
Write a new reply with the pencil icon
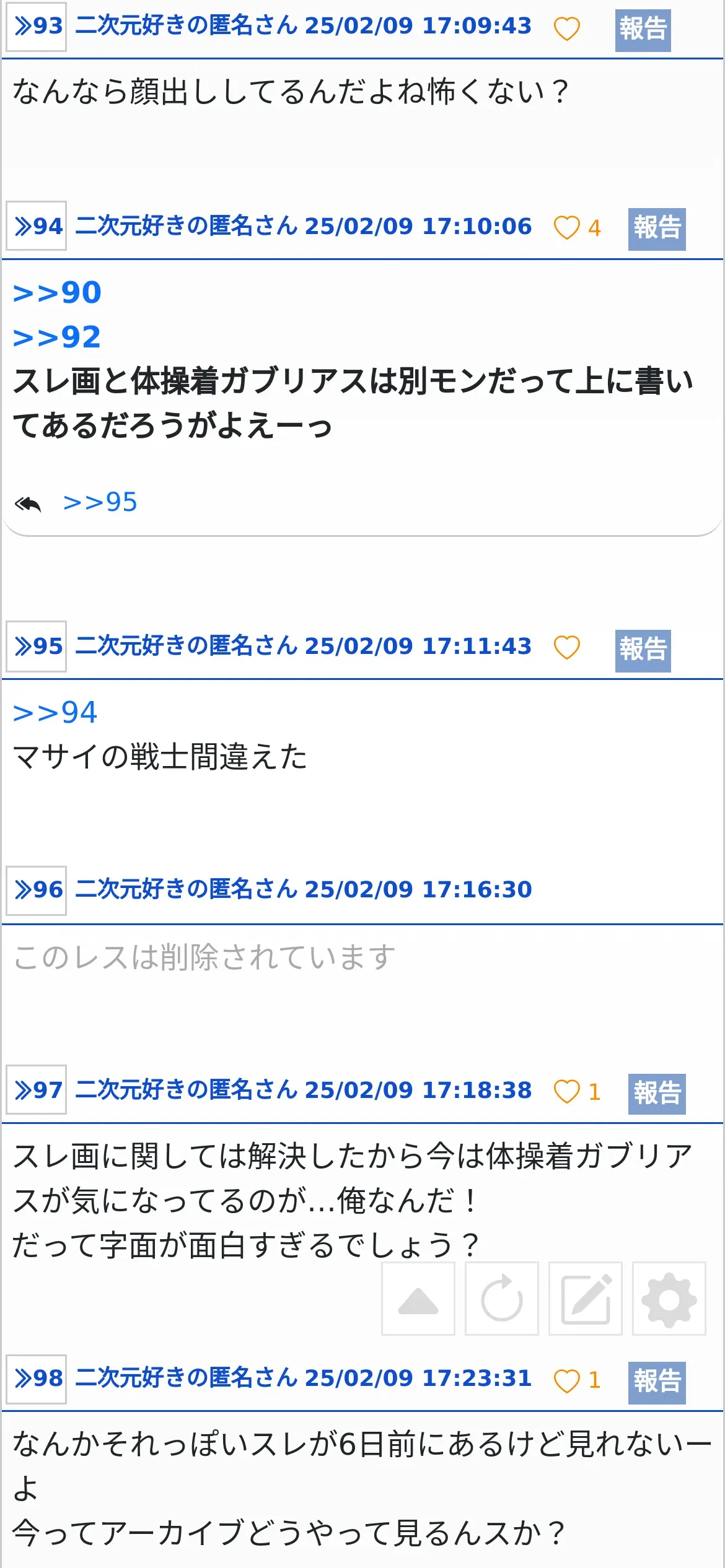586,1299
